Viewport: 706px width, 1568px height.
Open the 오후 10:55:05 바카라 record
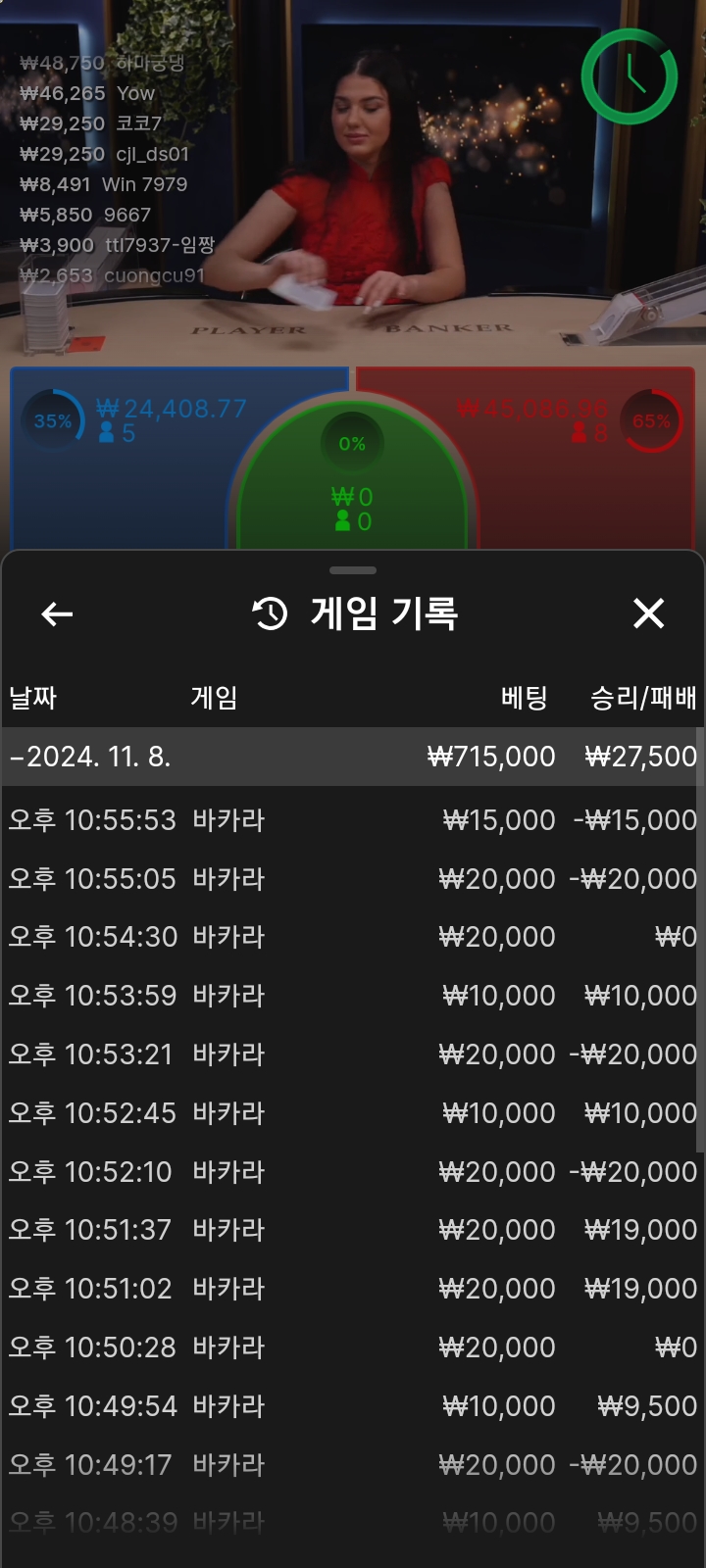coord(351,879)
